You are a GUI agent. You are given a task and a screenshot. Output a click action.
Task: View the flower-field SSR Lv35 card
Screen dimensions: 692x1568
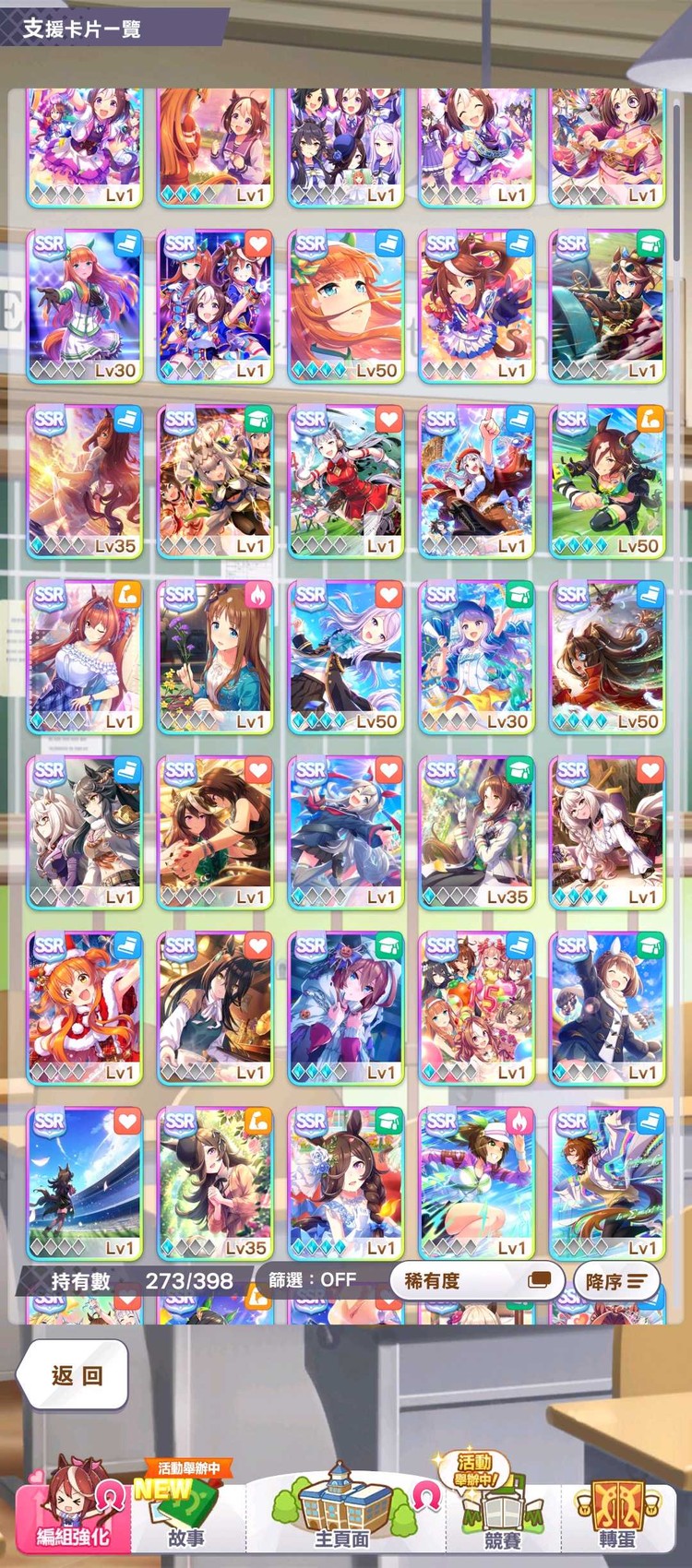point(215,1182)
